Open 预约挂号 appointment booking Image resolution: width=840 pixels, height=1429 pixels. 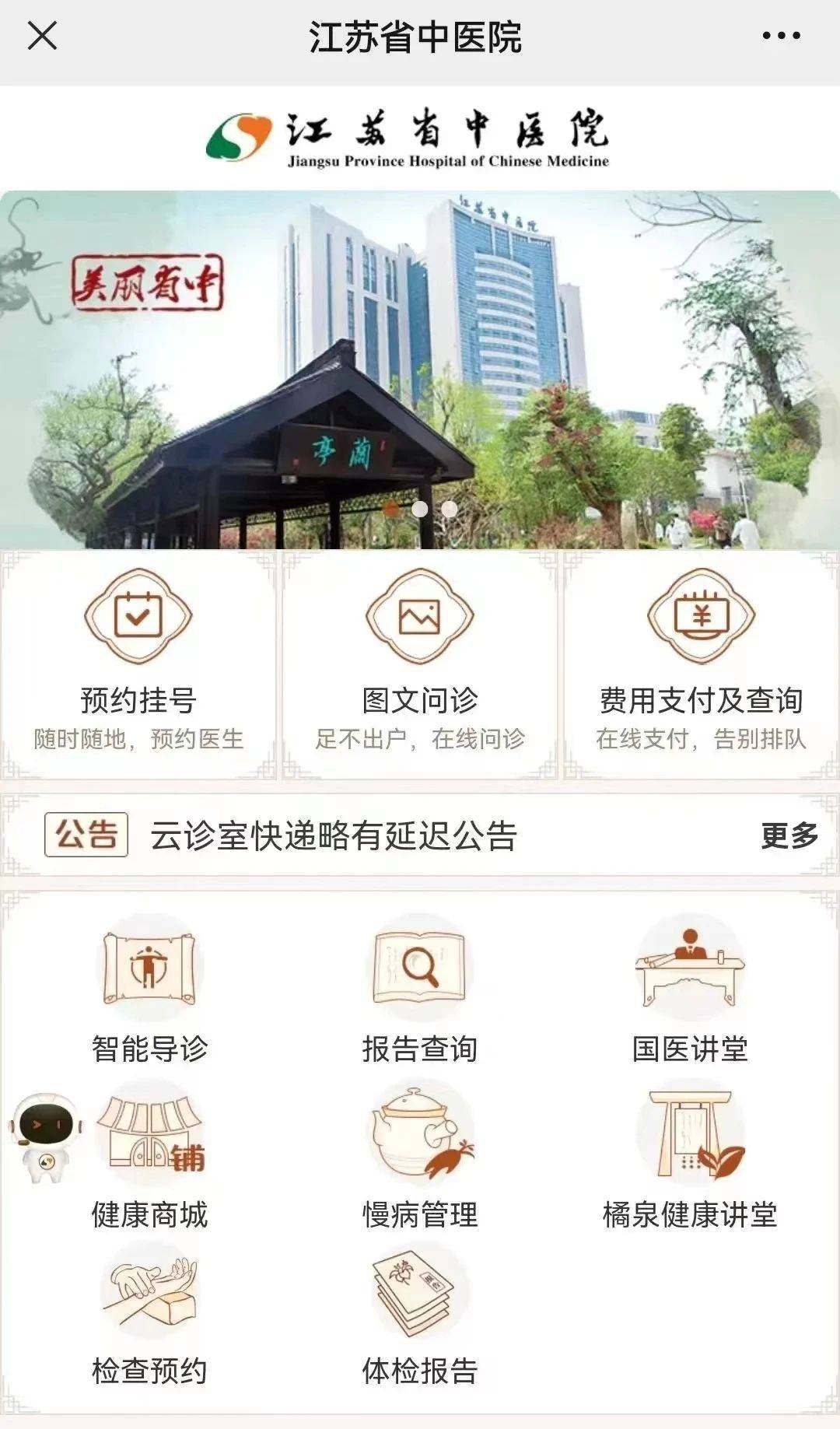click(138, 664)
